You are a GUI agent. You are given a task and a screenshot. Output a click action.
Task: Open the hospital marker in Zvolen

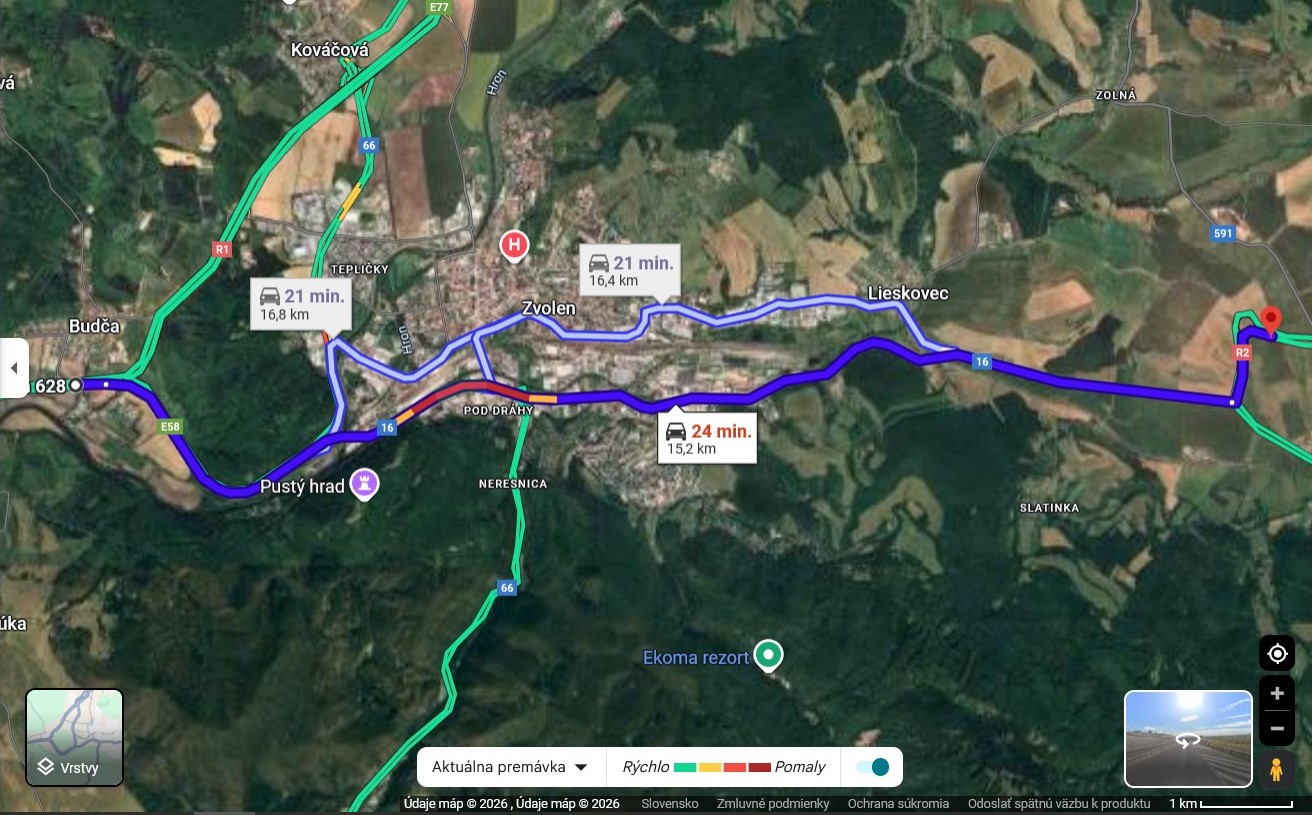[x=514, y=244]
